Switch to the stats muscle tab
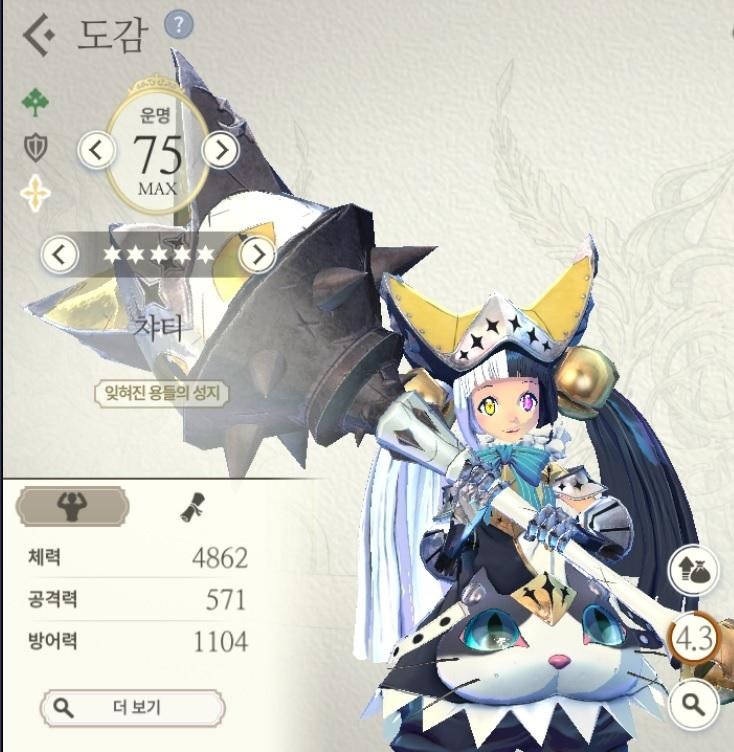 coord(72,507)
